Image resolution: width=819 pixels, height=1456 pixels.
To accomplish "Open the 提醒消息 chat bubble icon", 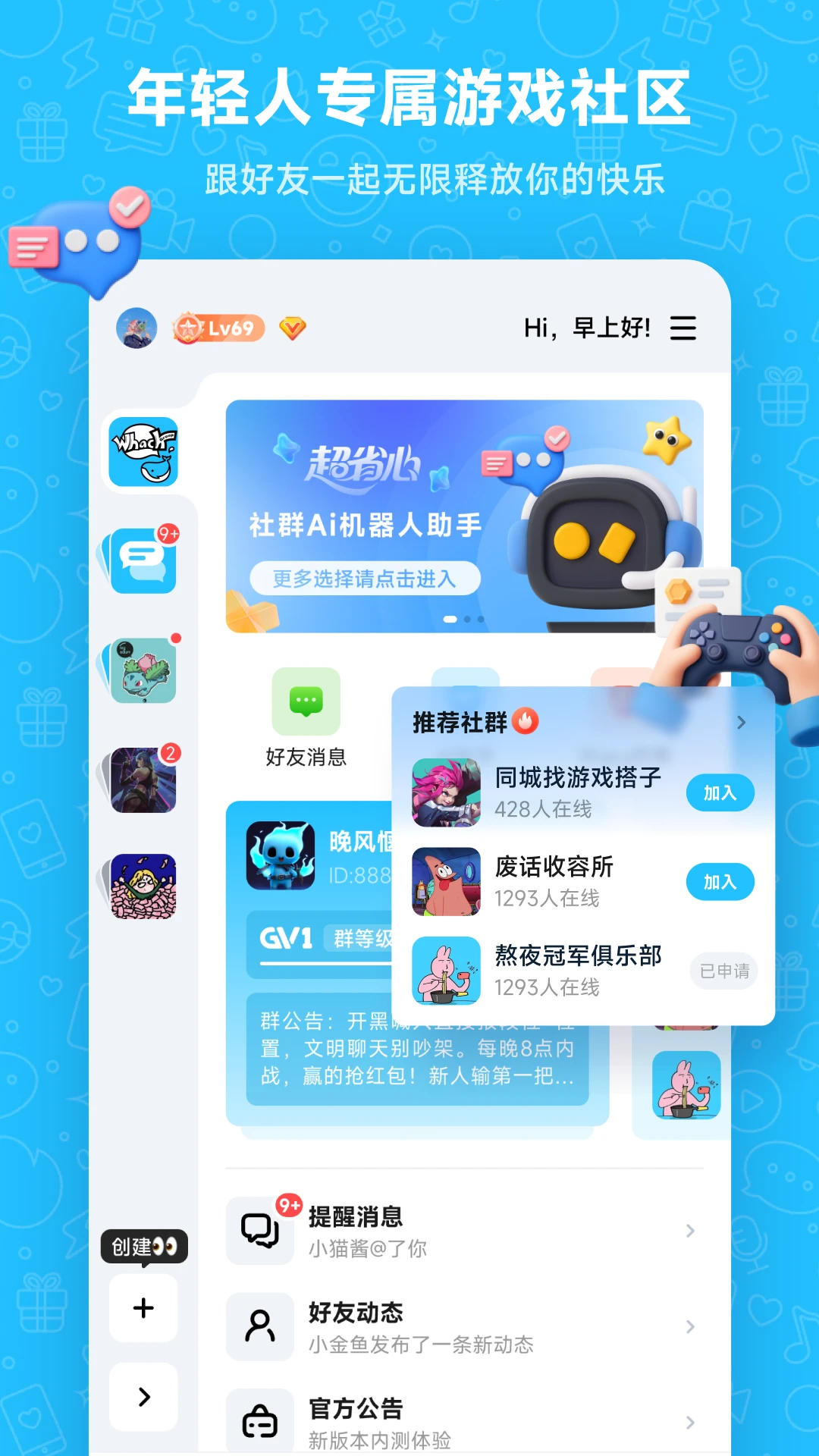I will tap(261, 1228).
